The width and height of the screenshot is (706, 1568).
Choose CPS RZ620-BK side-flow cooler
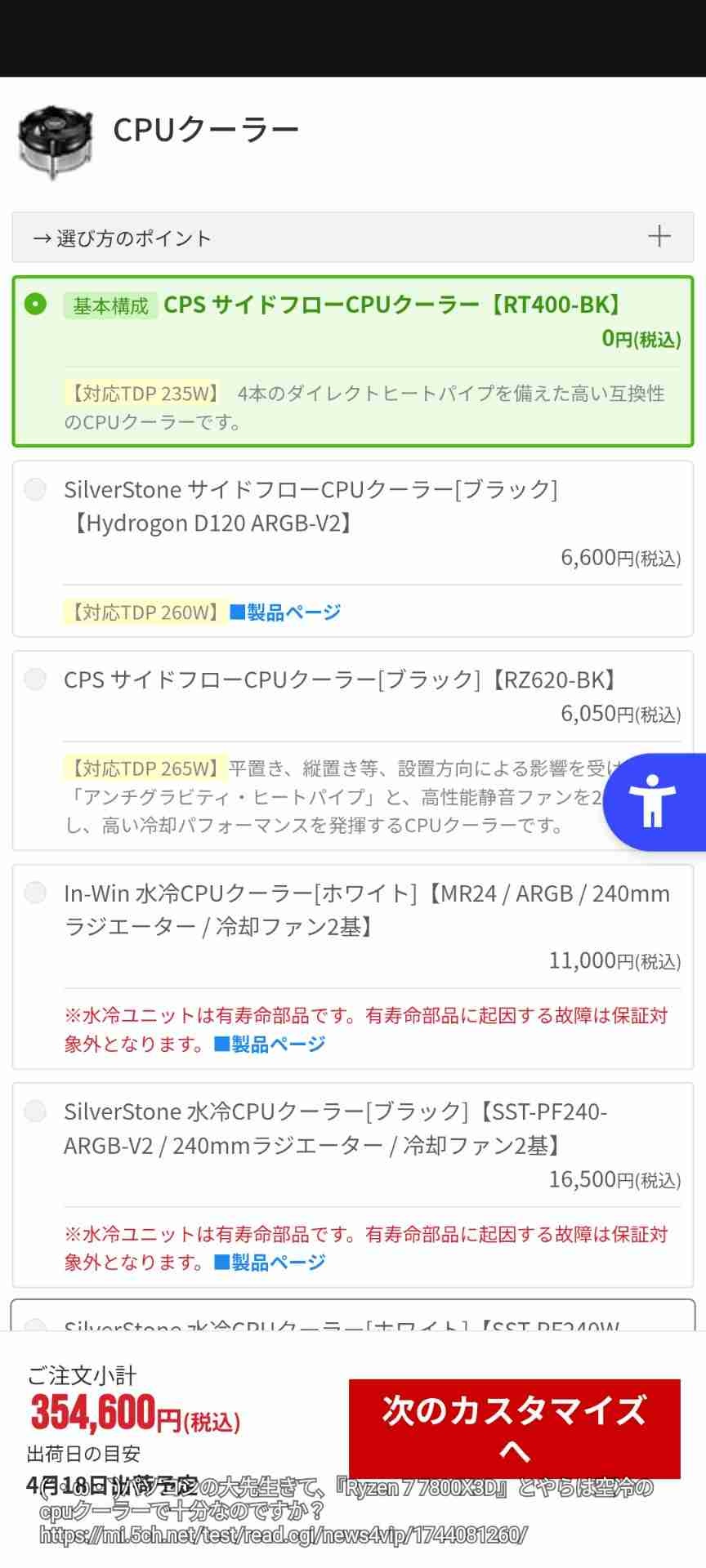click(35, 679)
